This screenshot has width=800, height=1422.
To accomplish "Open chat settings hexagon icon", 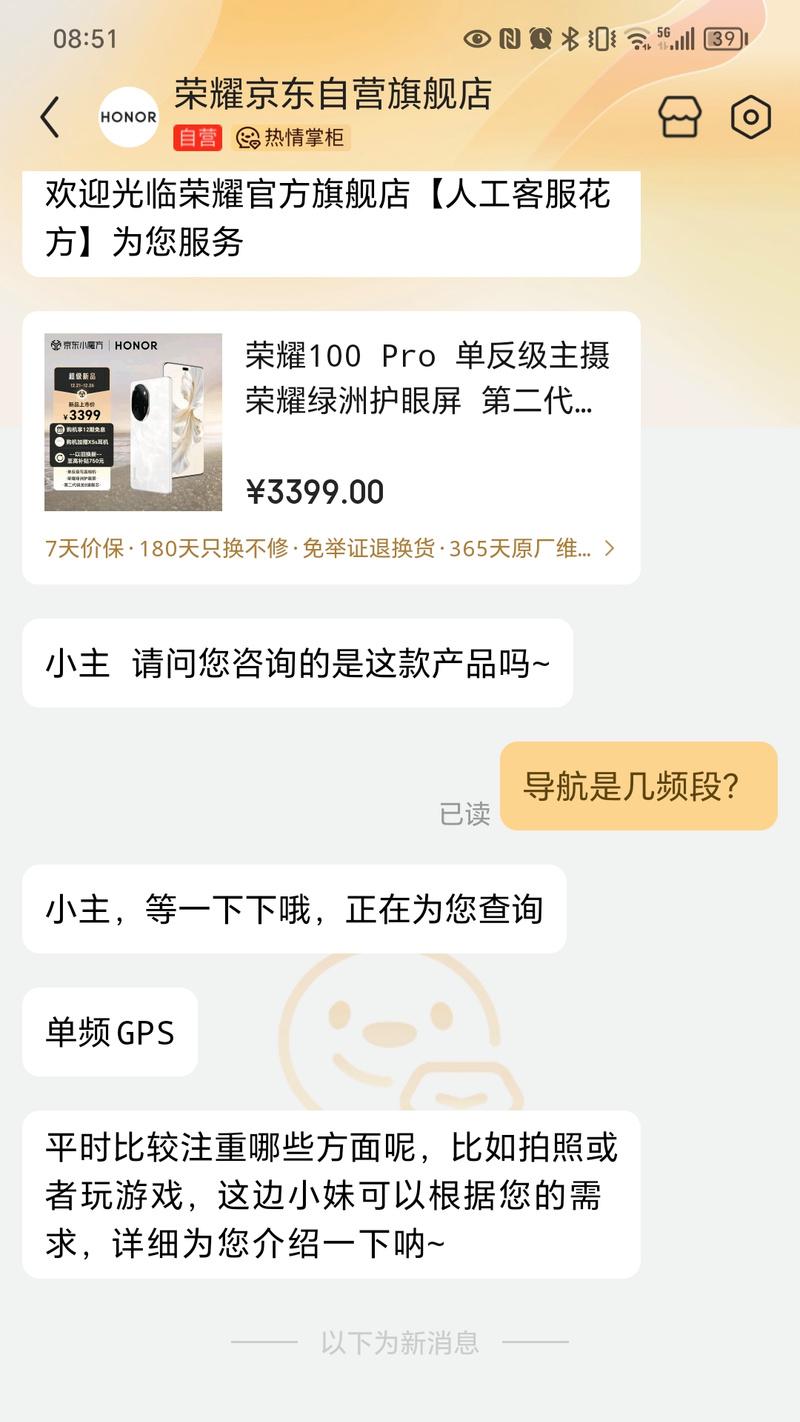I will coord(751,117).
